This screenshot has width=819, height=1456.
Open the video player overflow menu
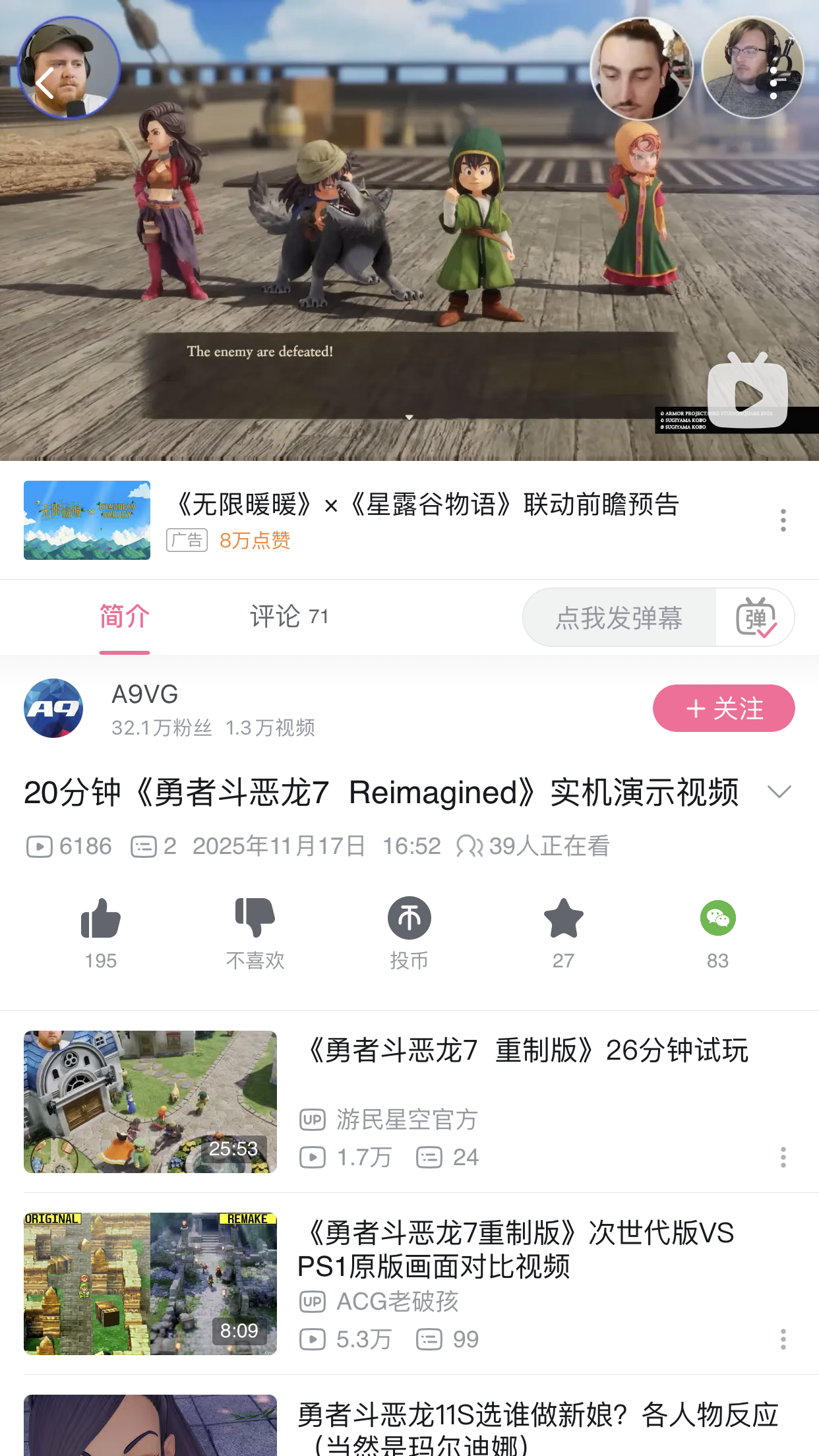(773, 83)
